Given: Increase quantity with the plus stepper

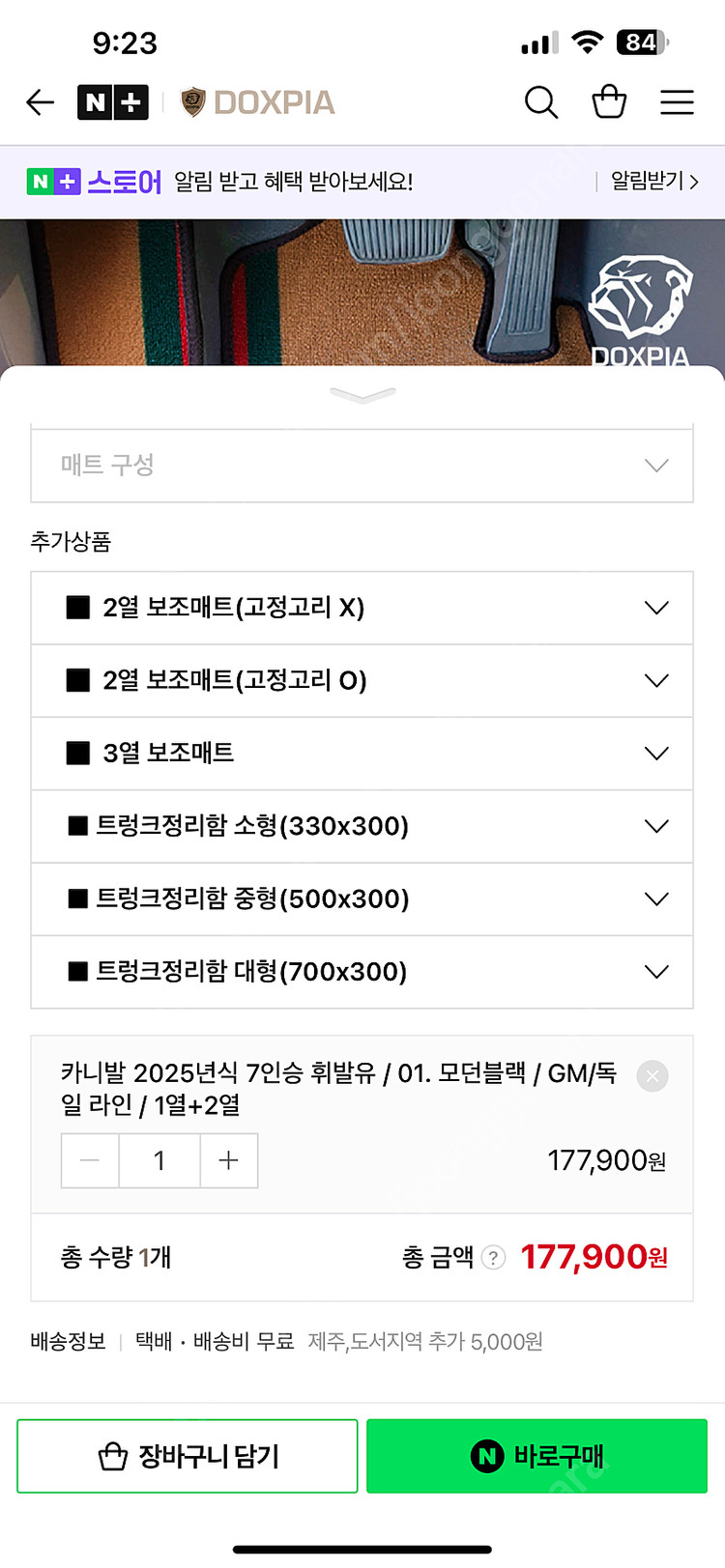Looking at the screenshot, I should click(x=228, y=1160).
